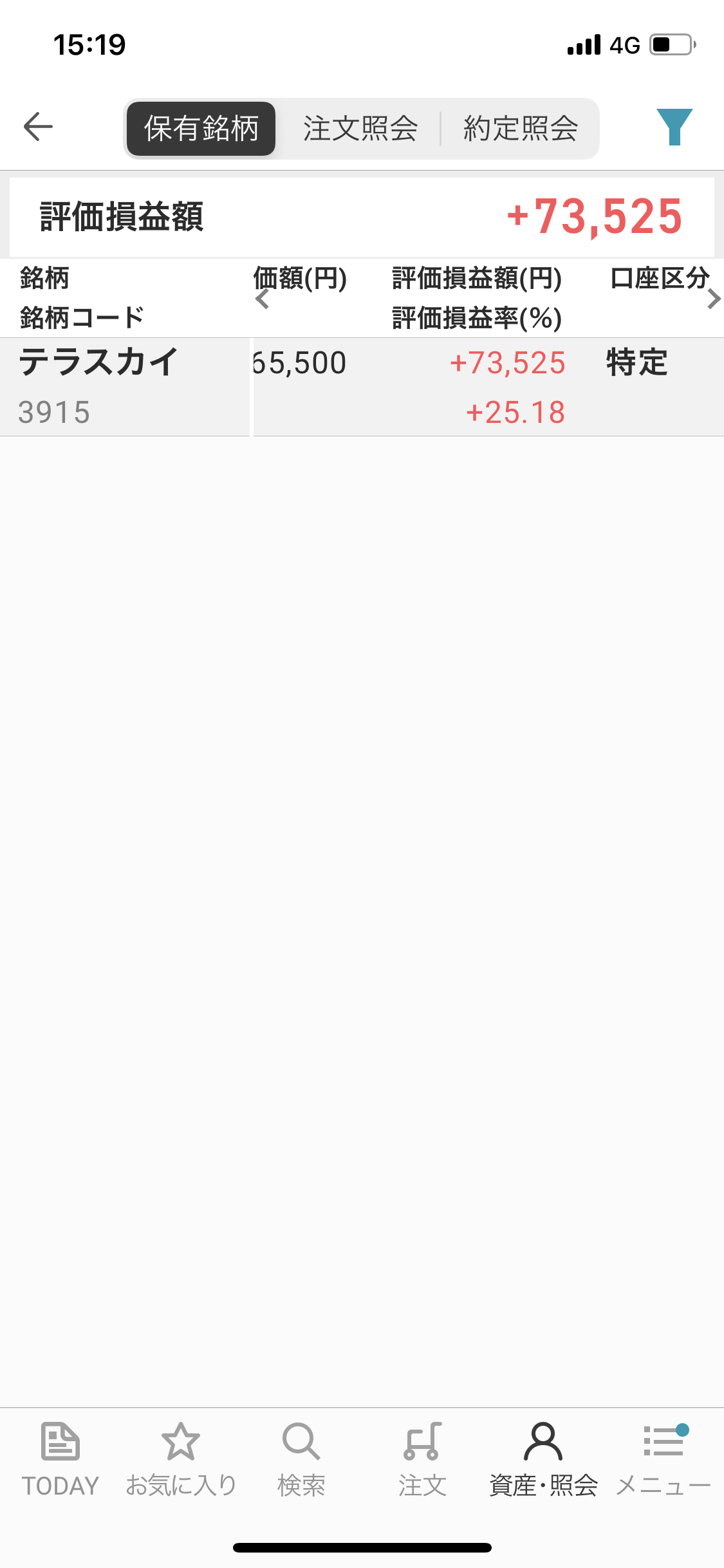Tap the right chevron in the table header

tap(713, 299)
